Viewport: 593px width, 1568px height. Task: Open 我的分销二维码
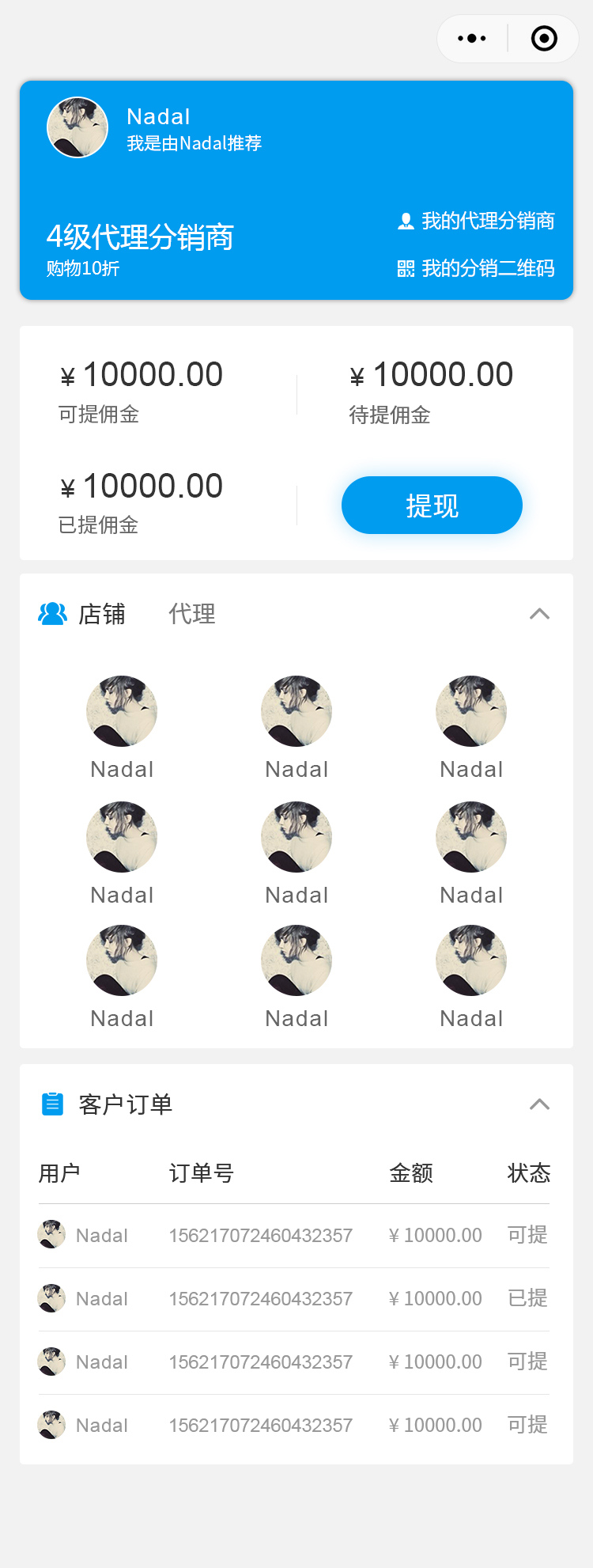476,269
